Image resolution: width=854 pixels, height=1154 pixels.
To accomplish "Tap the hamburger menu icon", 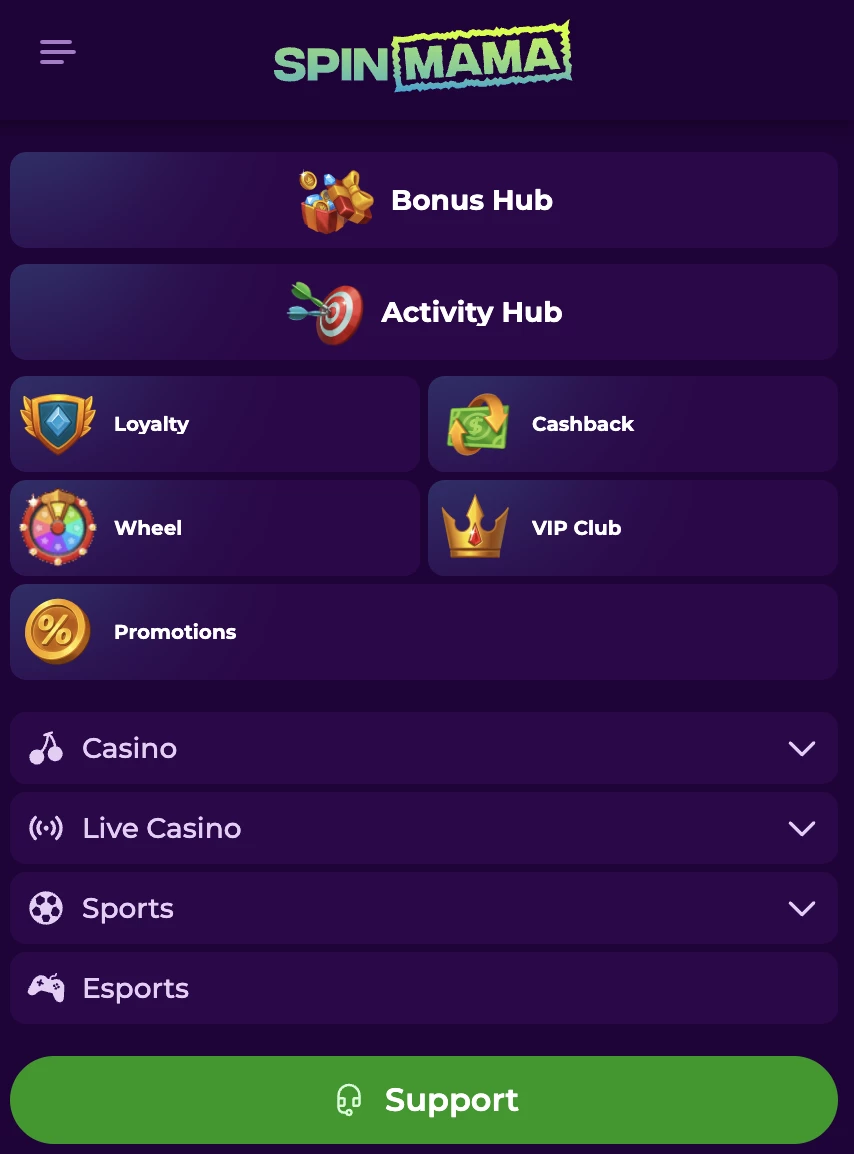I will (x=57, y=52).
